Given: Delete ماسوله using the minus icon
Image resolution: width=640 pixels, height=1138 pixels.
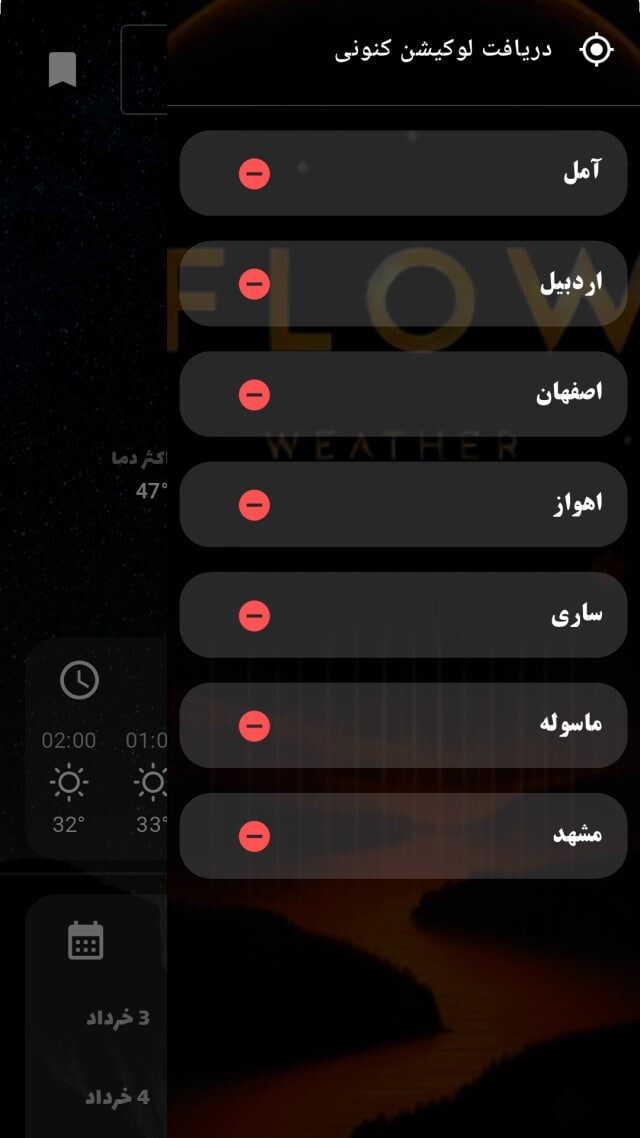Looking at the screenshot, I should pos(254,726).
